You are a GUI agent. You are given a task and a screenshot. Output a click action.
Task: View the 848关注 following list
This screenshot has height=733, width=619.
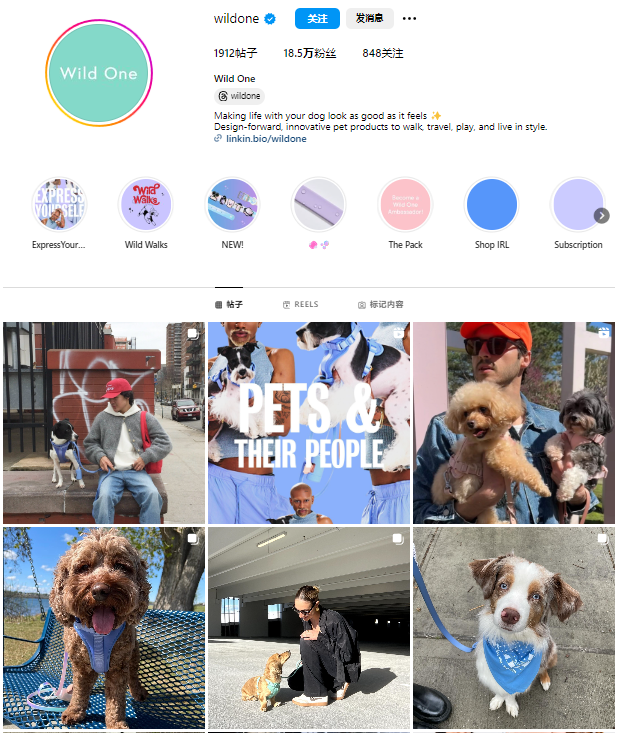(x=383, y=53)
